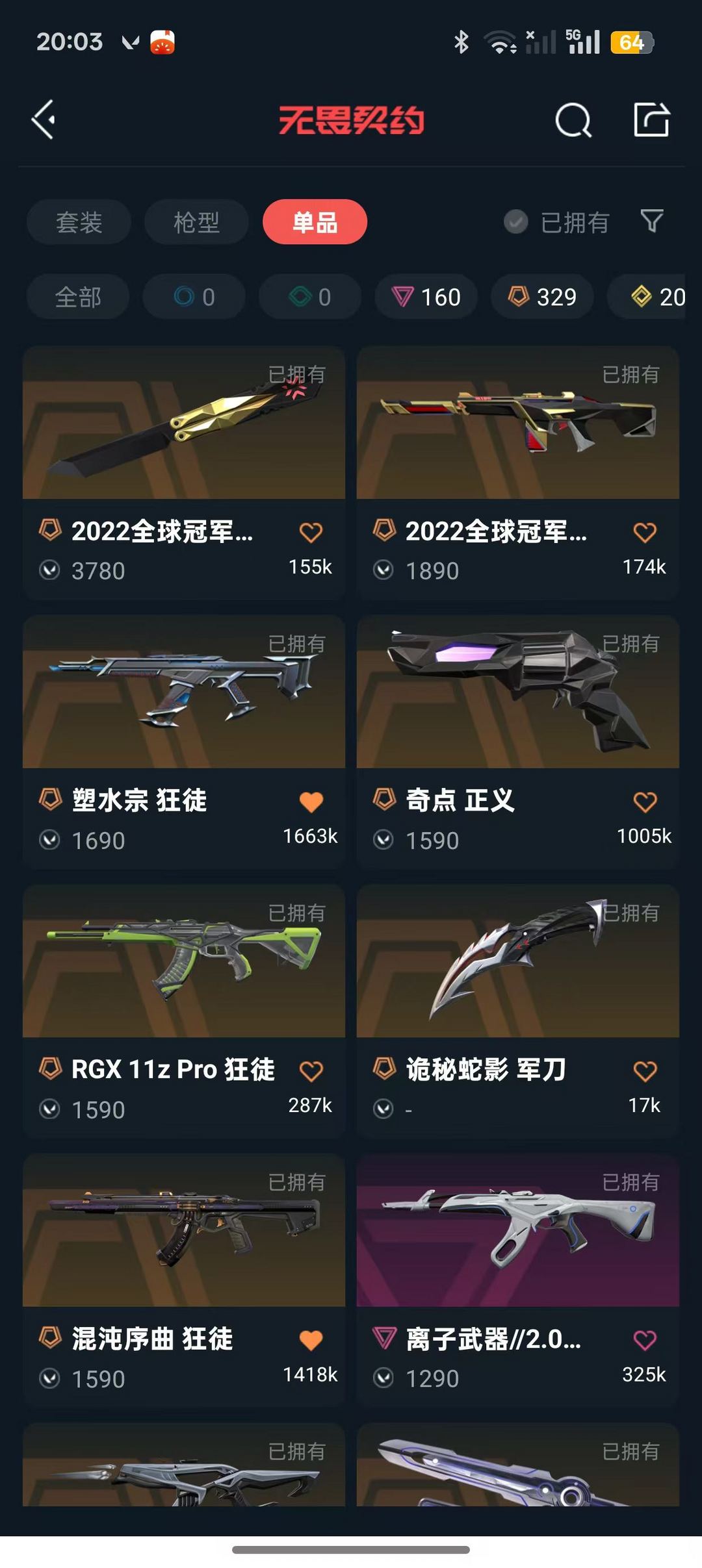Select the 全部 chip

tap(78, 297)
